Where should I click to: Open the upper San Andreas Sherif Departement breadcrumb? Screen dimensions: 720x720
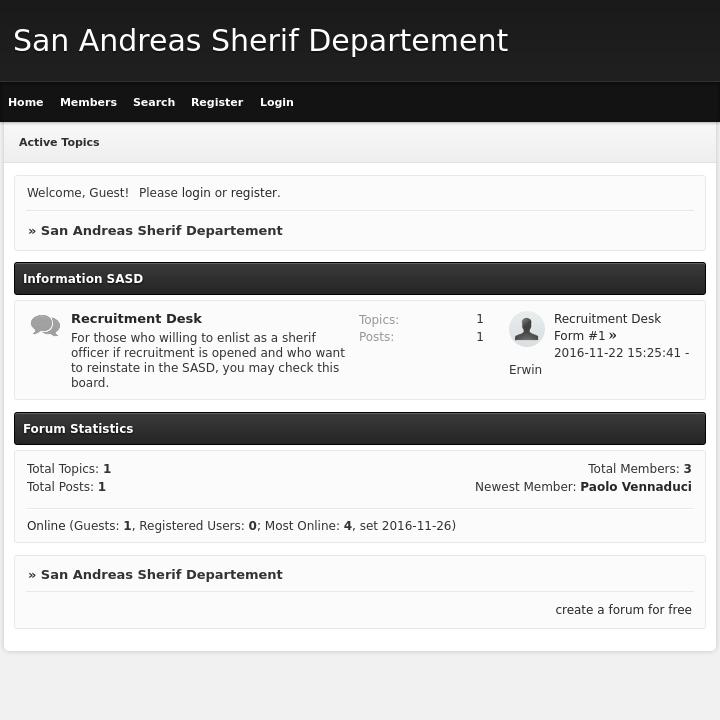click(x=161, y=230)
